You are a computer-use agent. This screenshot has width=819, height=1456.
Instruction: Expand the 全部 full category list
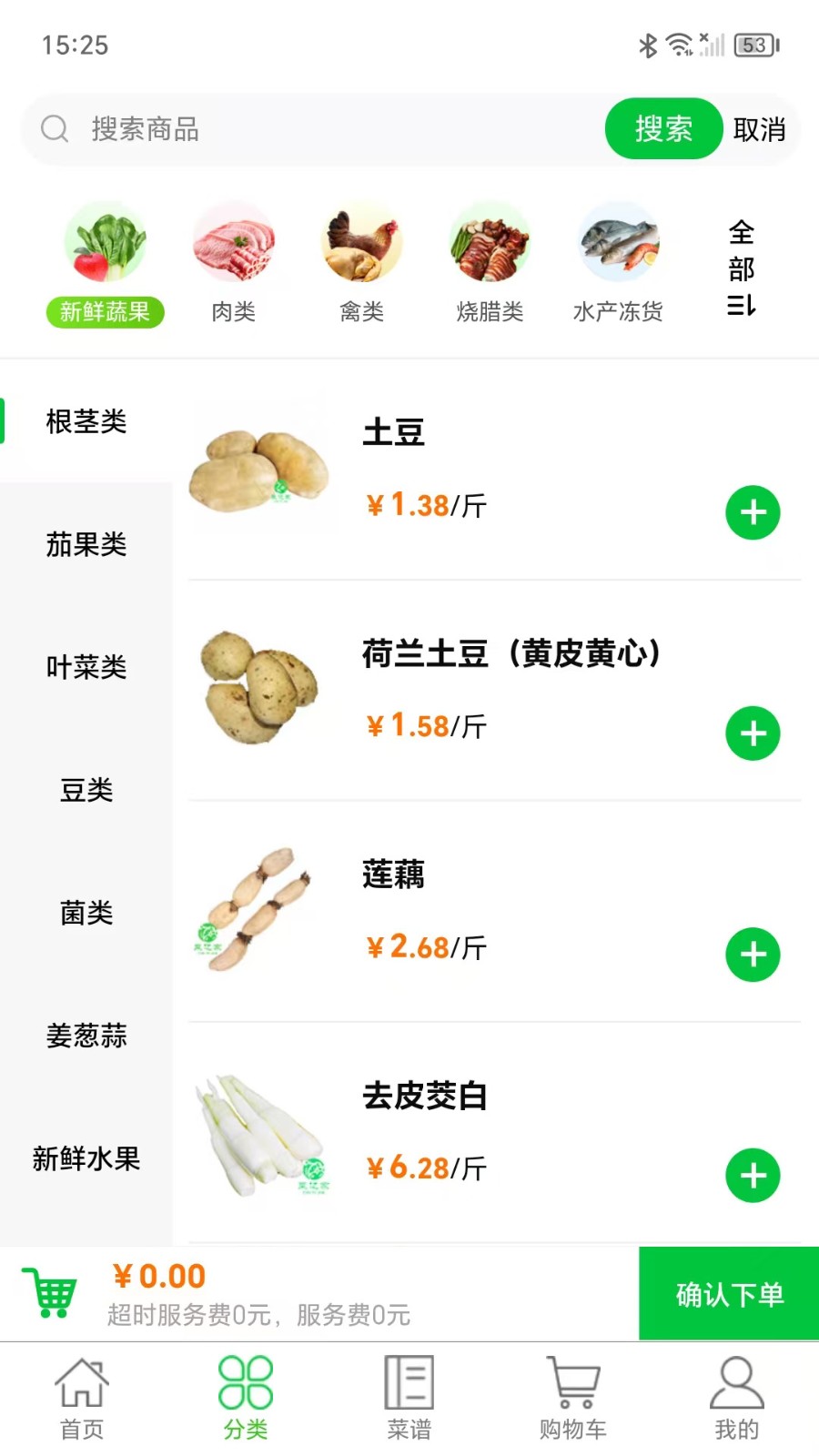741,264
